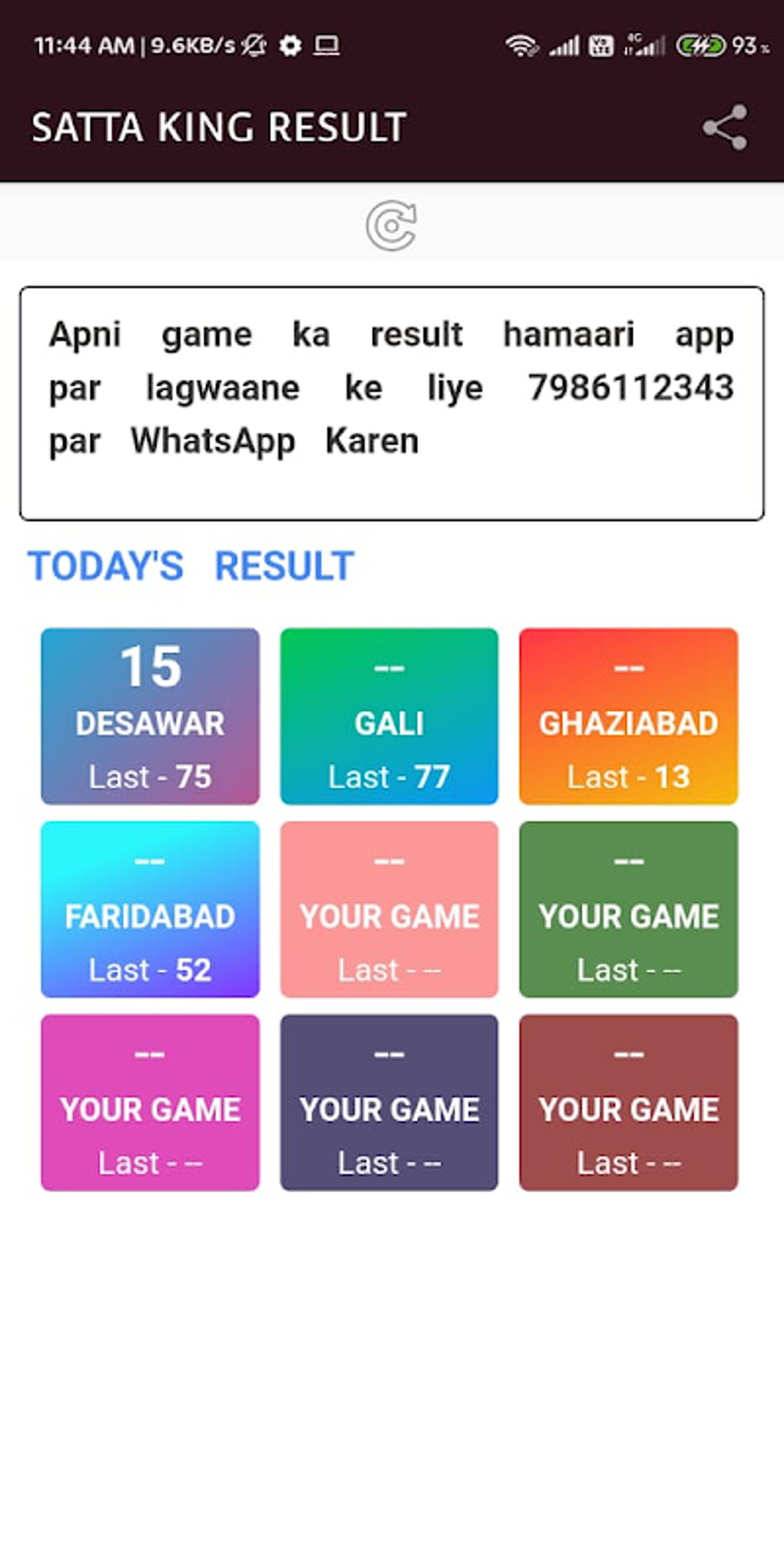Viewport: 784px width, 1568px height.
Task: View the FARIDABAD result card
Action: coord(150,909)
